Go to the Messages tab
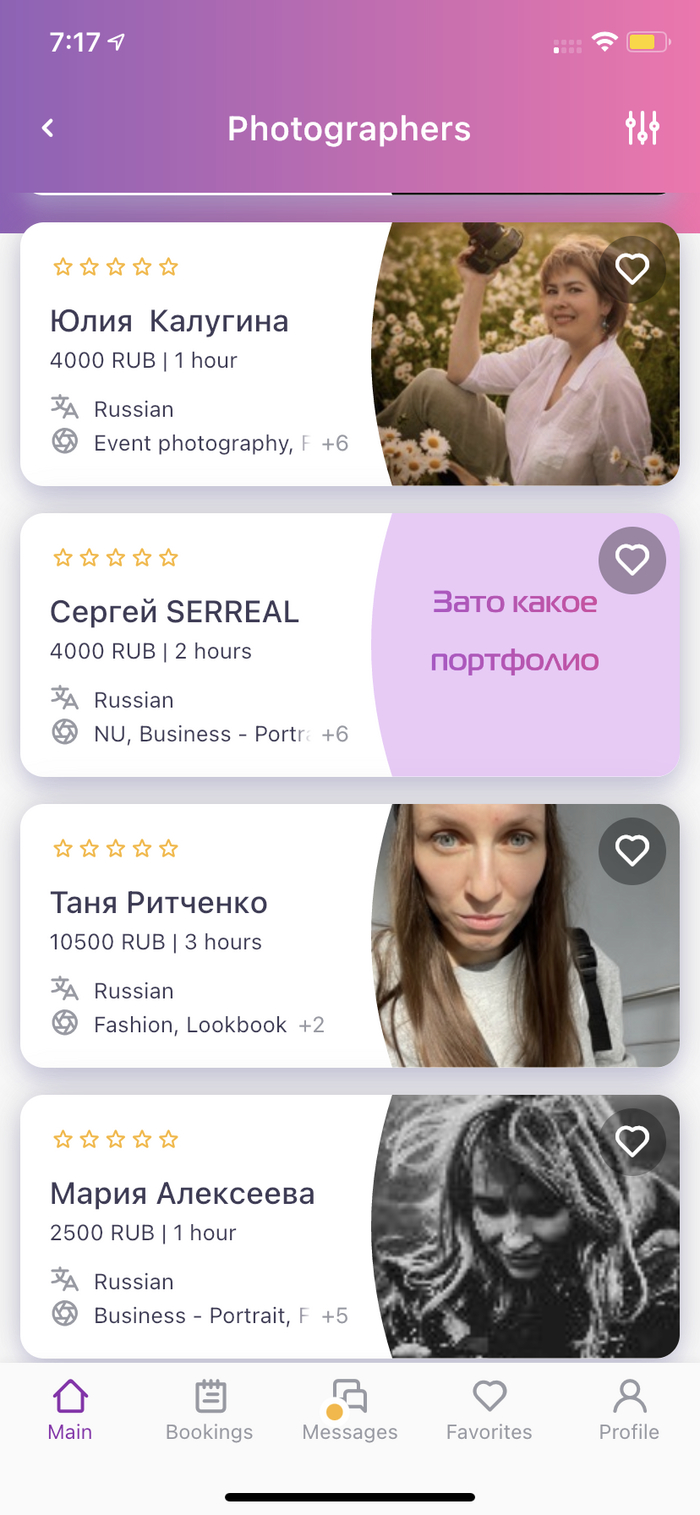Viewport: 700px width, 1515px height. click(x=350, y=1410)
